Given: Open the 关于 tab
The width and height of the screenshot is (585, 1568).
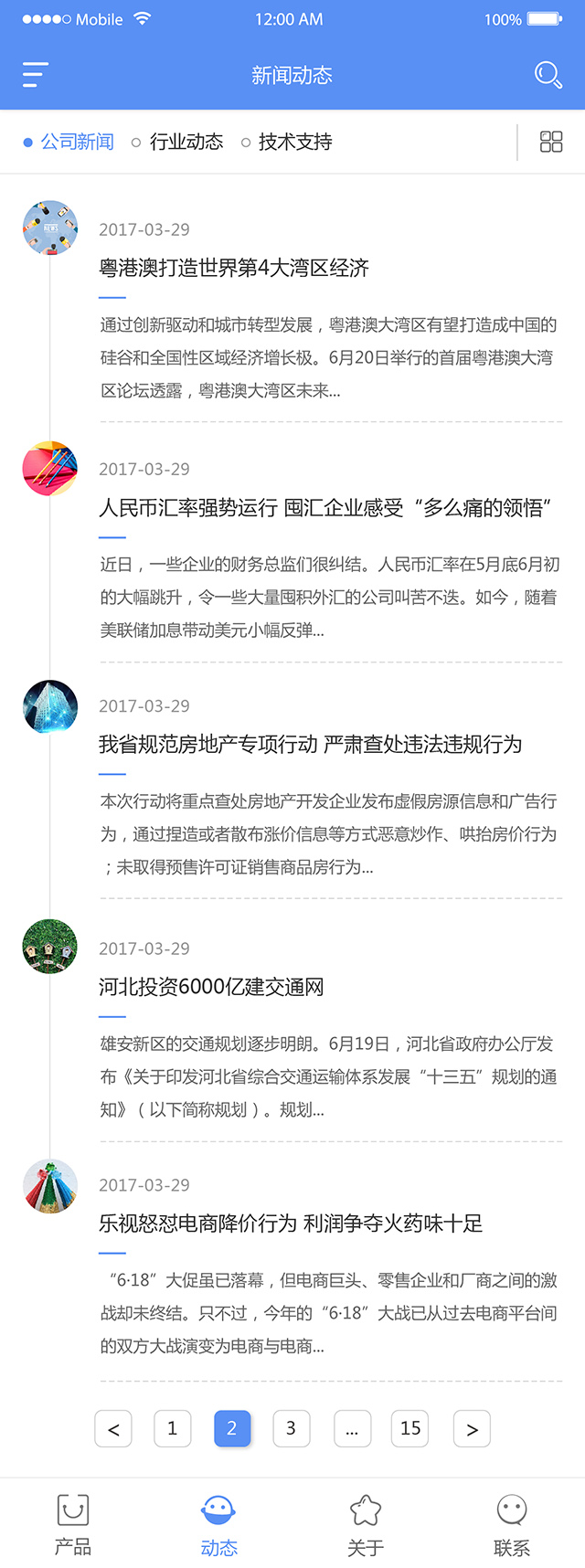Looking at the screenshot, I should pyautogui.click(x=365, y=1524).
